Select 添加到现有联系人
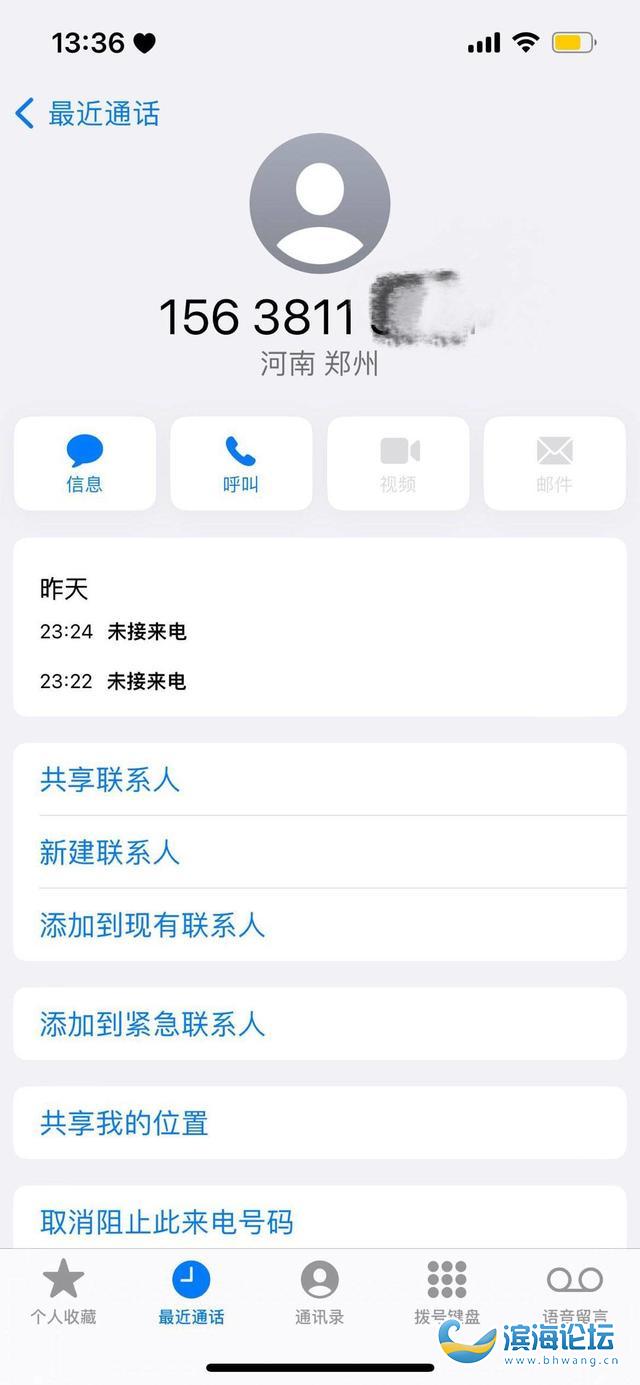This screenshot has height=1385, width=640. click(x=152, y=925)
